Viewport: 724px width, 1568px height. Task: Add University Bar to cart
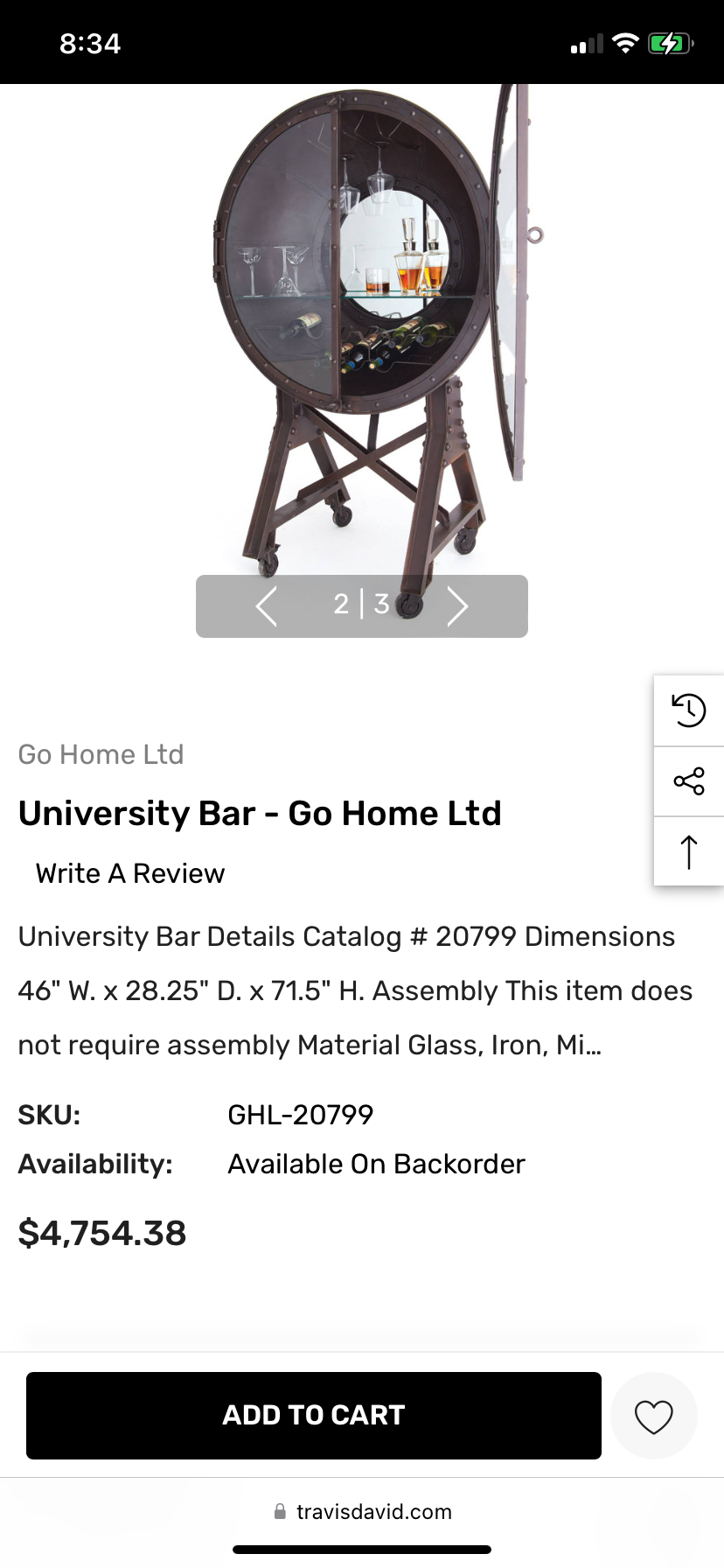click(x=313, y=1415)
